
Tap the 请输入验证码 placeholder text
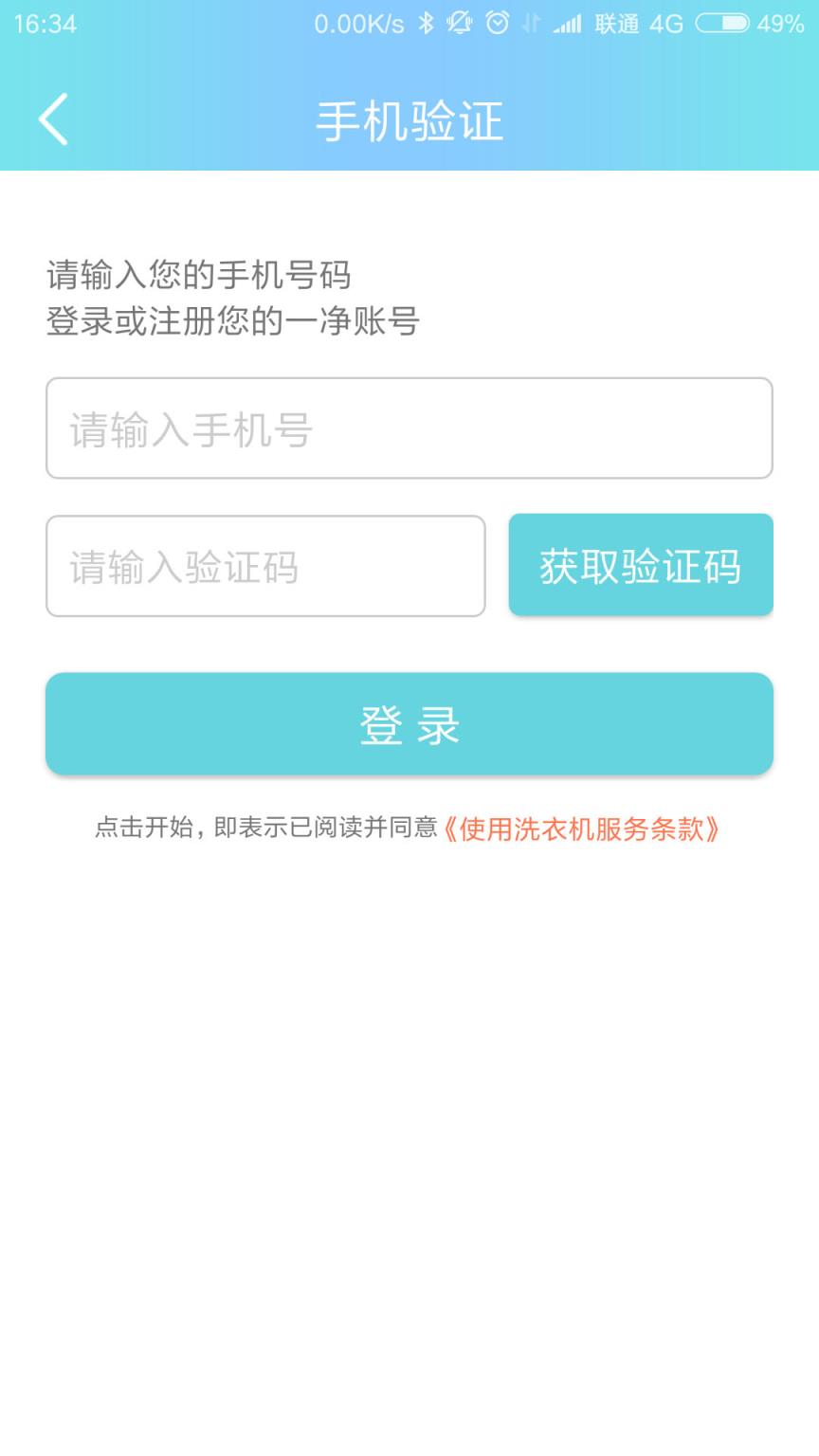[x=184, y=565]
